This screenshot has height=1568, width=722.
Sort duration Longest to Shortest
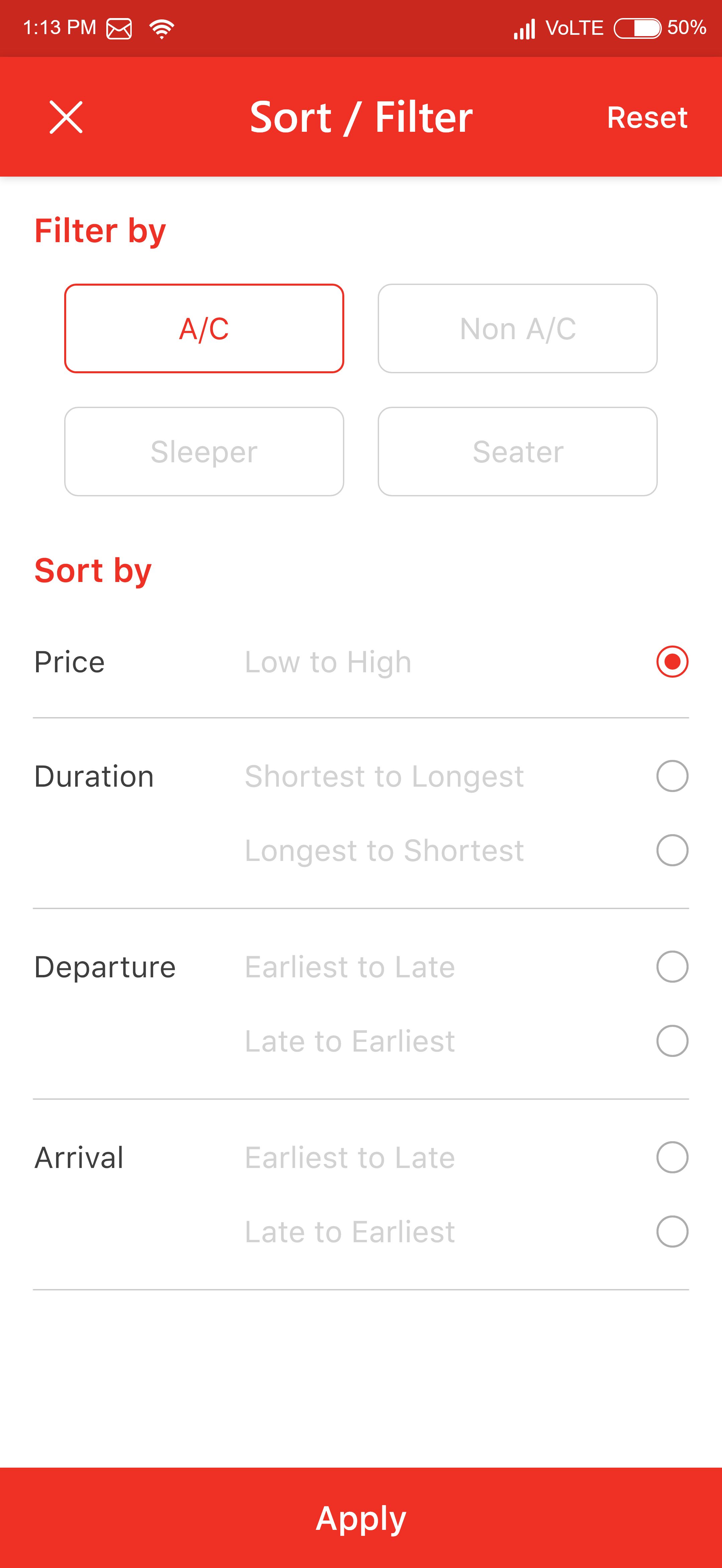672,850
